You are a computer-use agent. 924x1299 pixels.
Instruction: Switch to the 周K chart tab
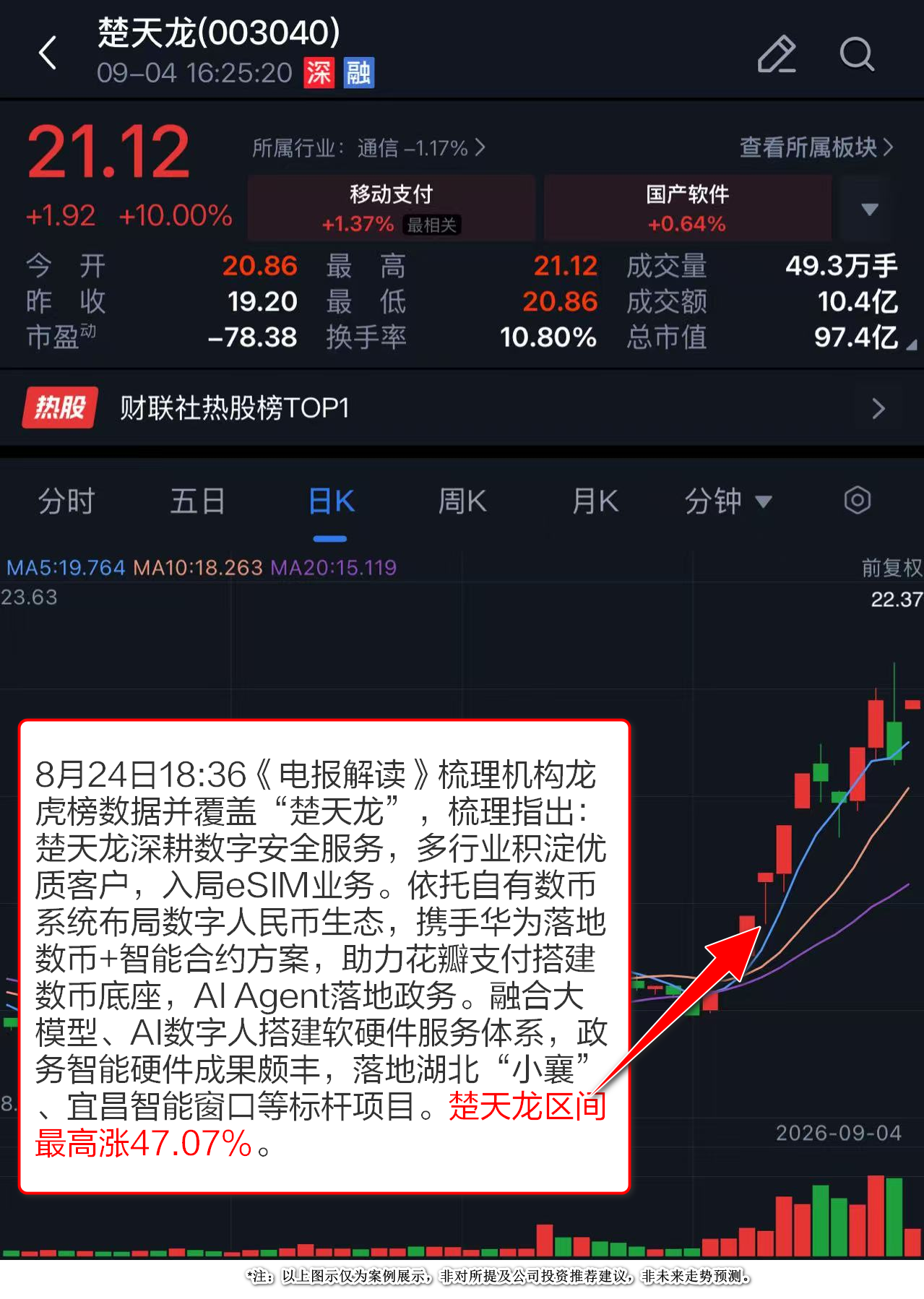click(x=462, y=501)
